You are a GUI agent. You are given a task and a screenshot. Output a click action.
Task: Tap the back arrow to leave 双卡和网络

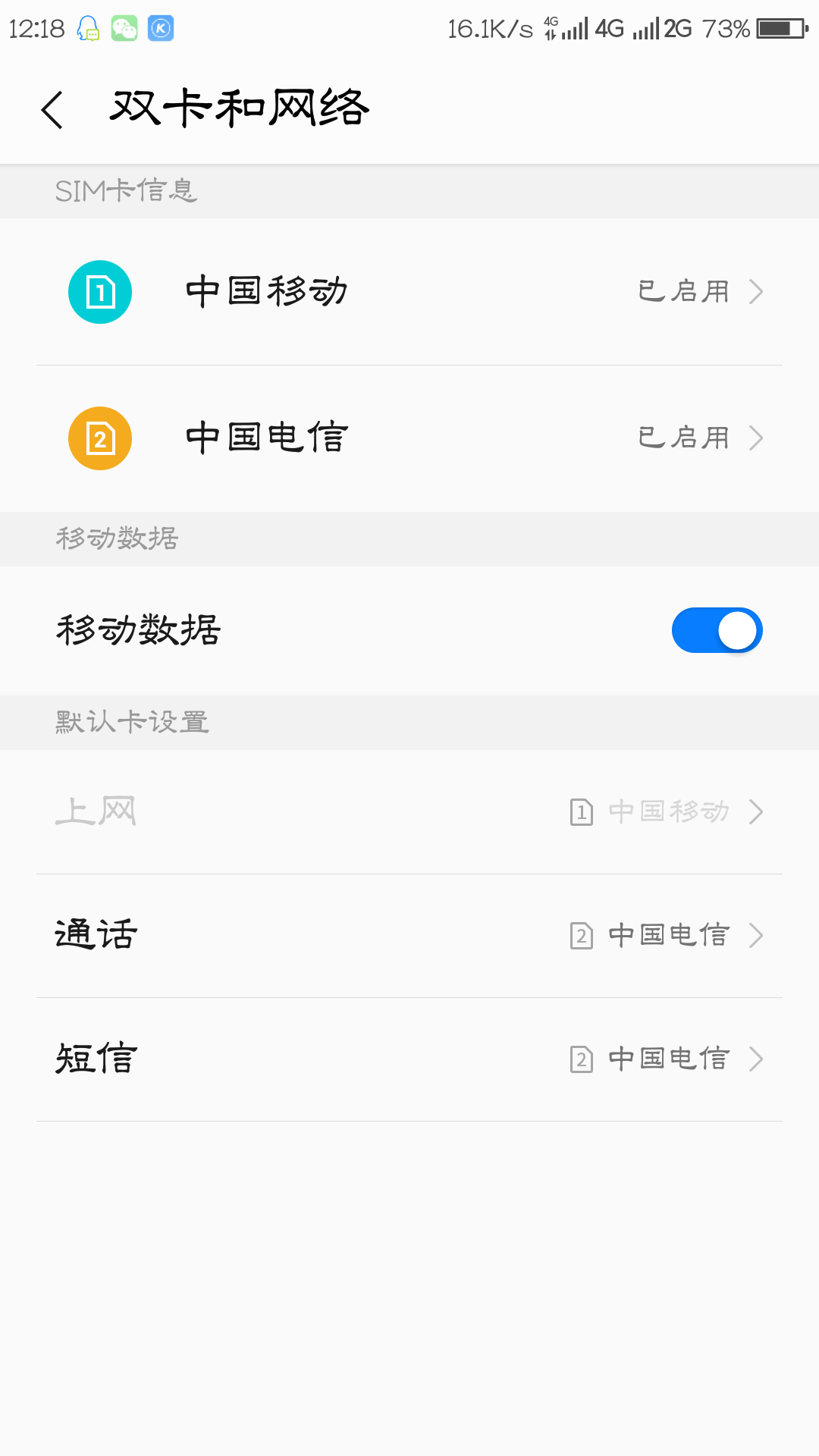[52, 108]
